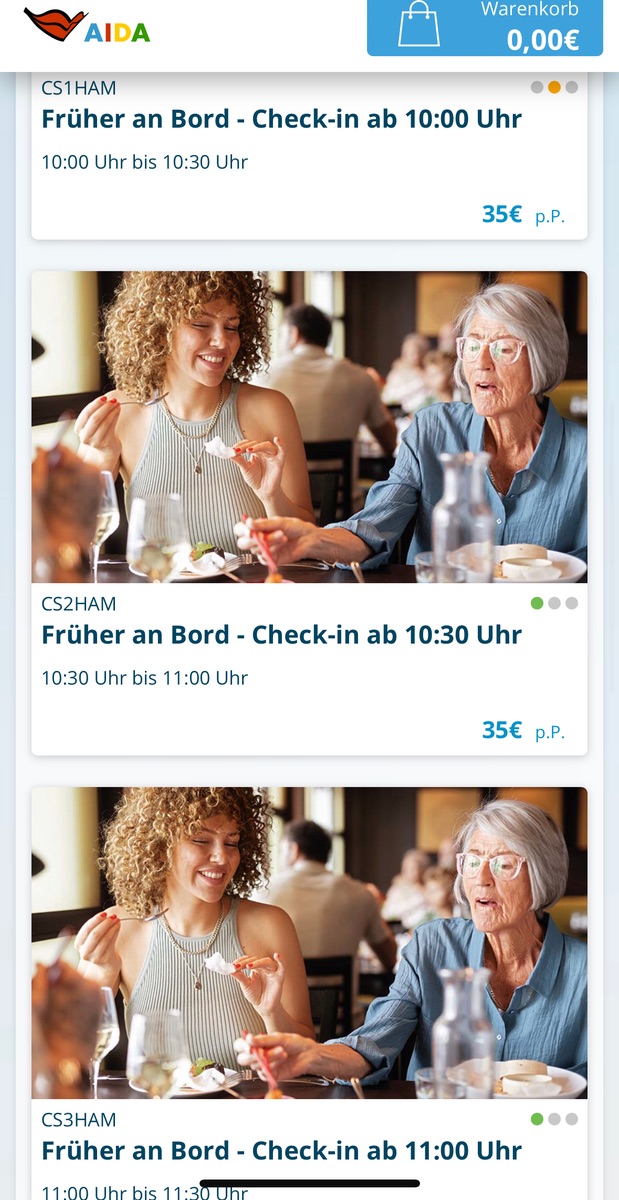Go to the AIDA home page
Screen dimensions: 619x1200
coord(87,26)
